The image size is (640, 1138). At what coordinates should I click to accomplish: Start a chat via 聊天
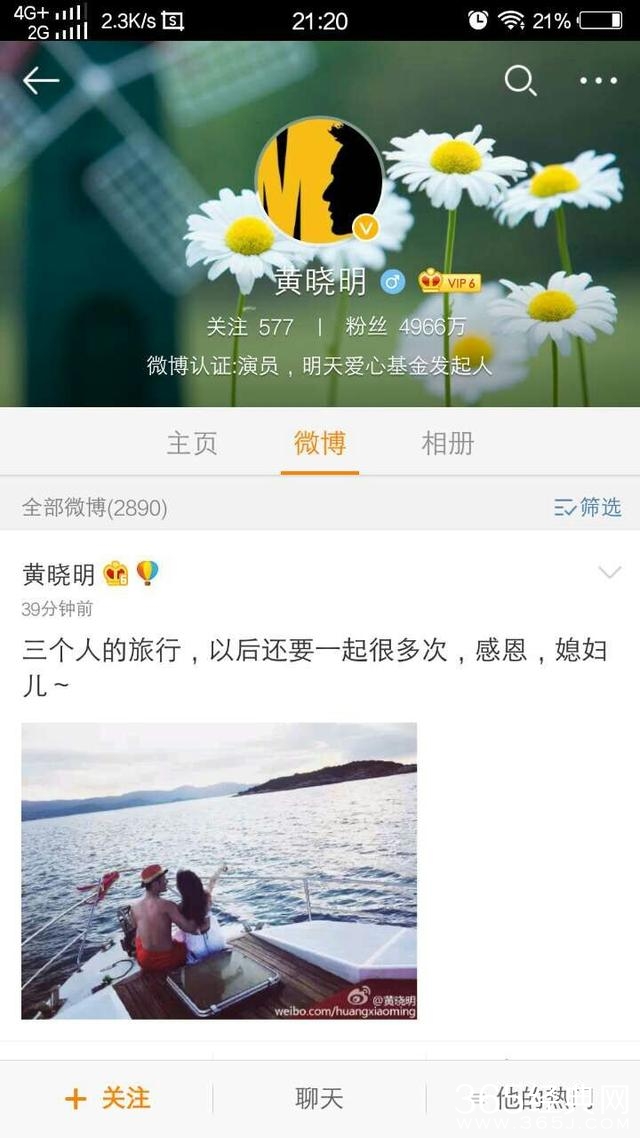[320, 1099]
